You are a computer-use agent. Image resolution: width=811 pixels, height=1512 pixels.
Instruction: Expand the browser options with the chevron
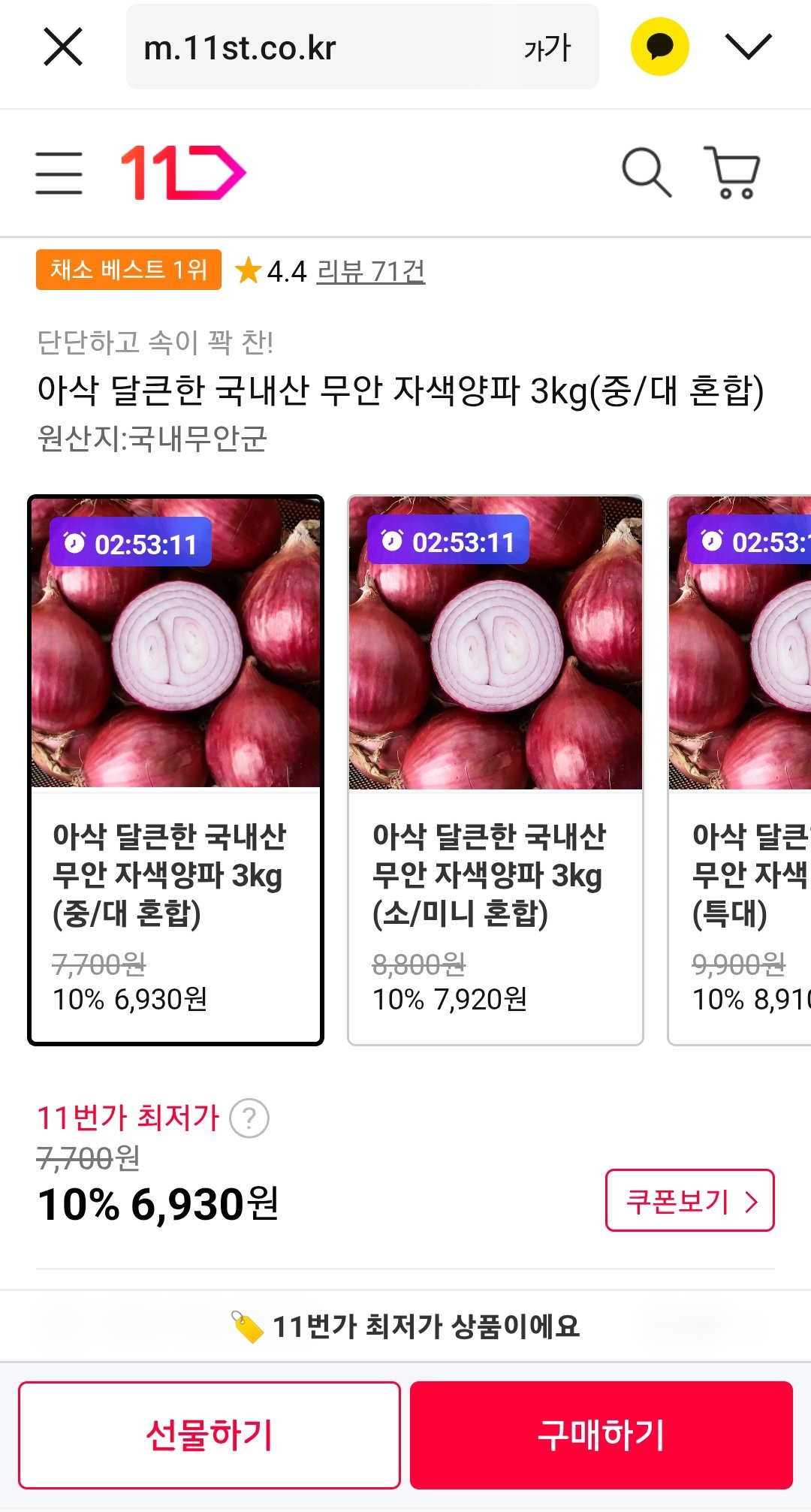click(747, 47)
